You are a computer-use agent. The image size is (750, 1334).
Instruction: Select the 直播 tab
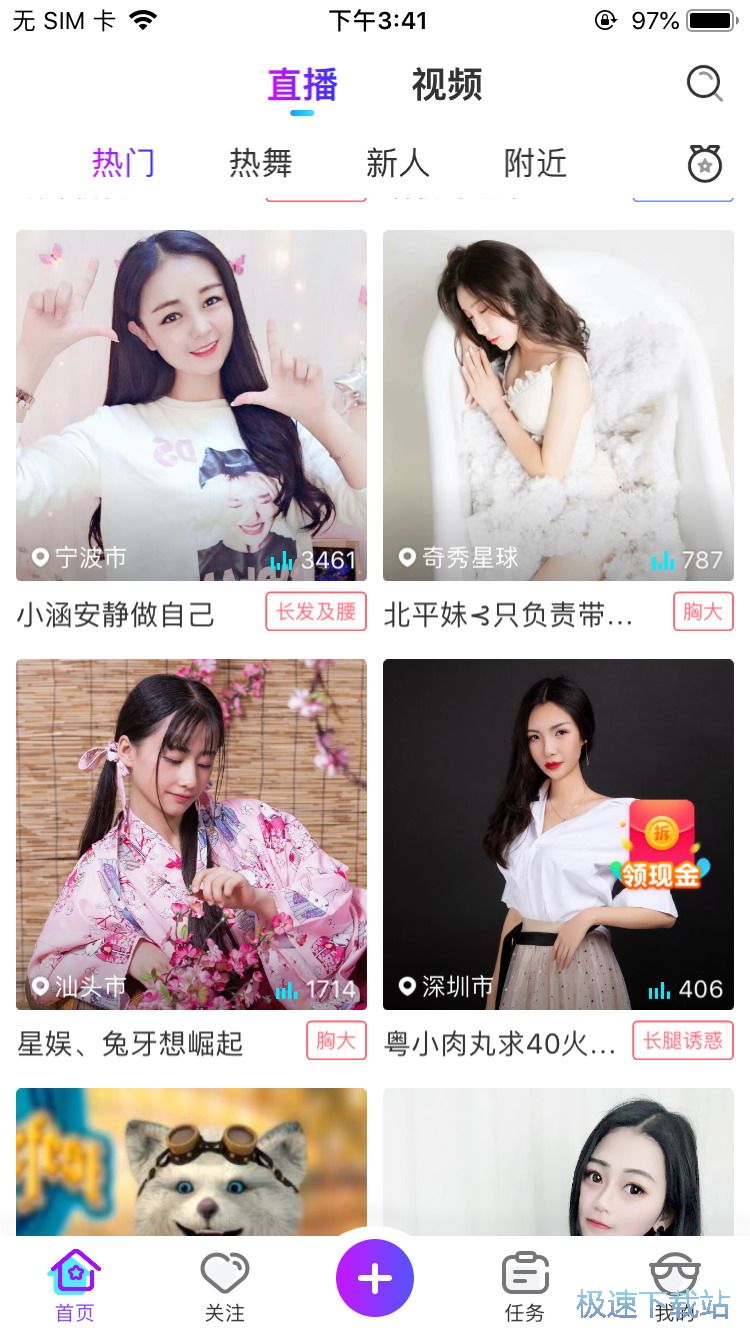(x=302, y=85)
